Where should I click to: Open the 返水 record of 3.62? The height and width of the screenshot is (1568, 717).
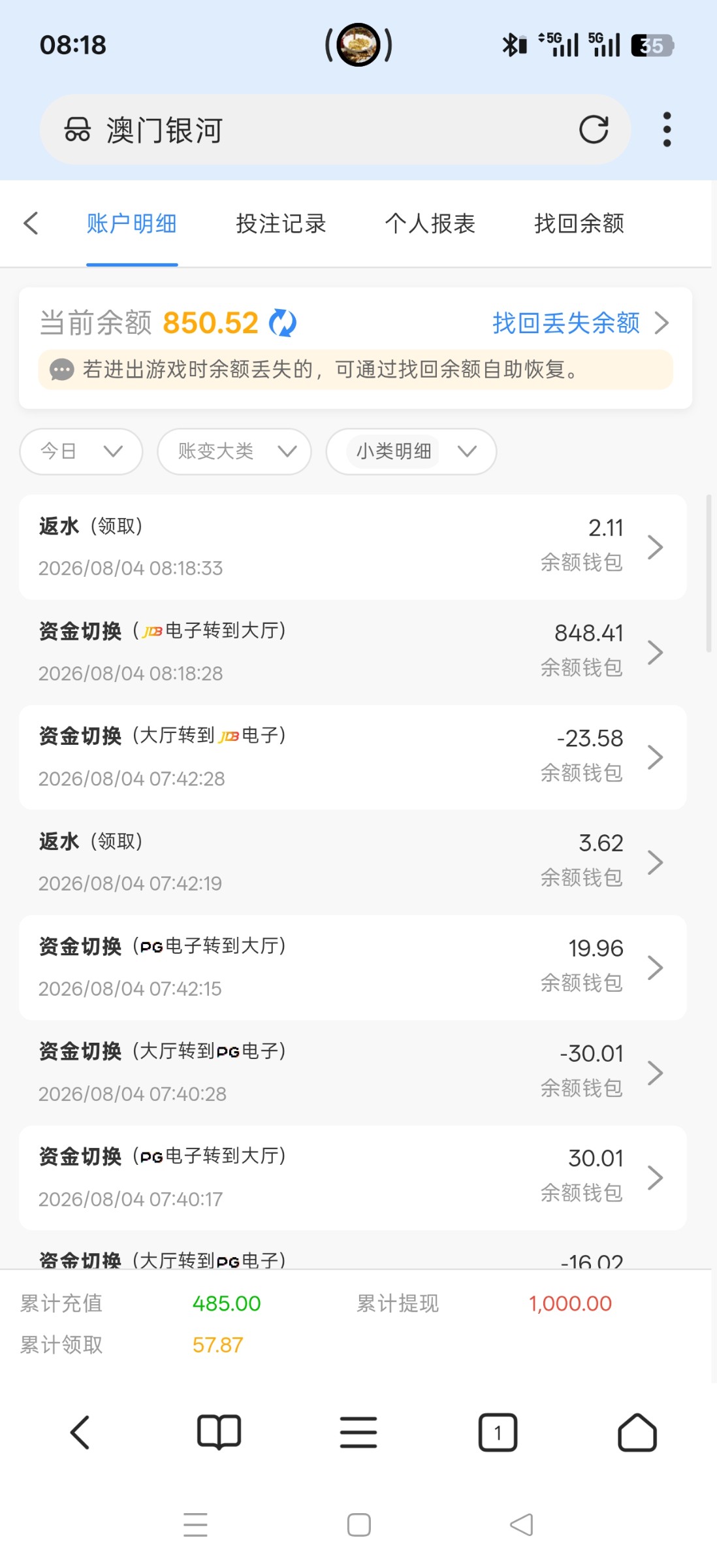click(x=353, y=862)
